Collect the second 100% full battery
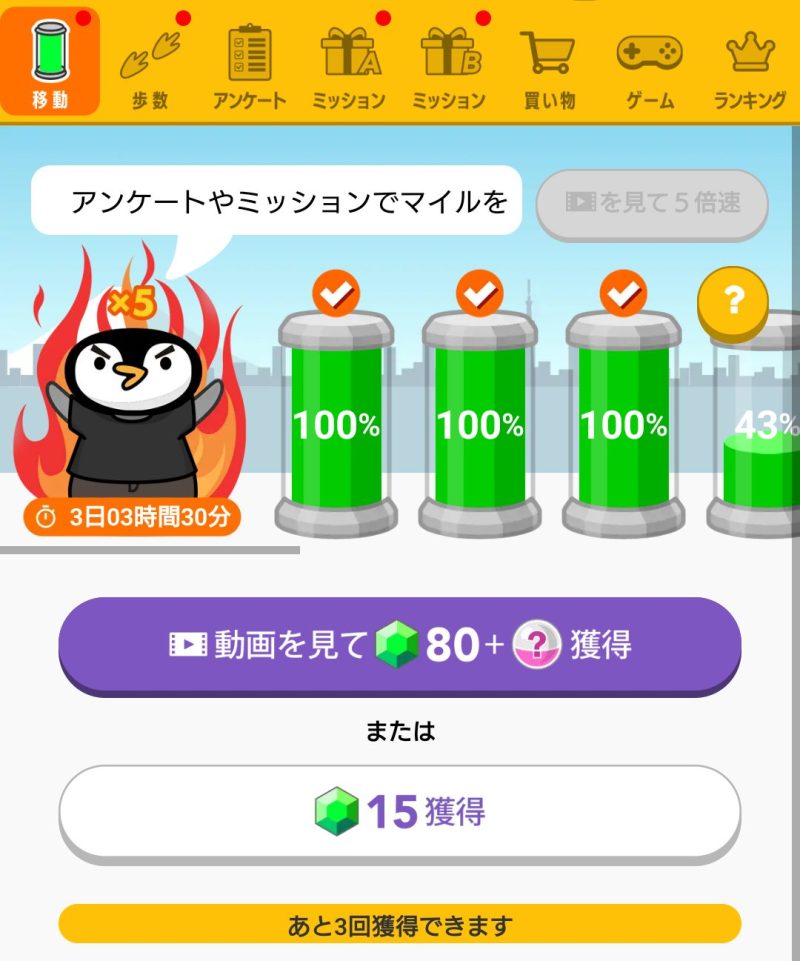Image resolution: width=800 pixels, height=961 pixels. tap(478, 420)
